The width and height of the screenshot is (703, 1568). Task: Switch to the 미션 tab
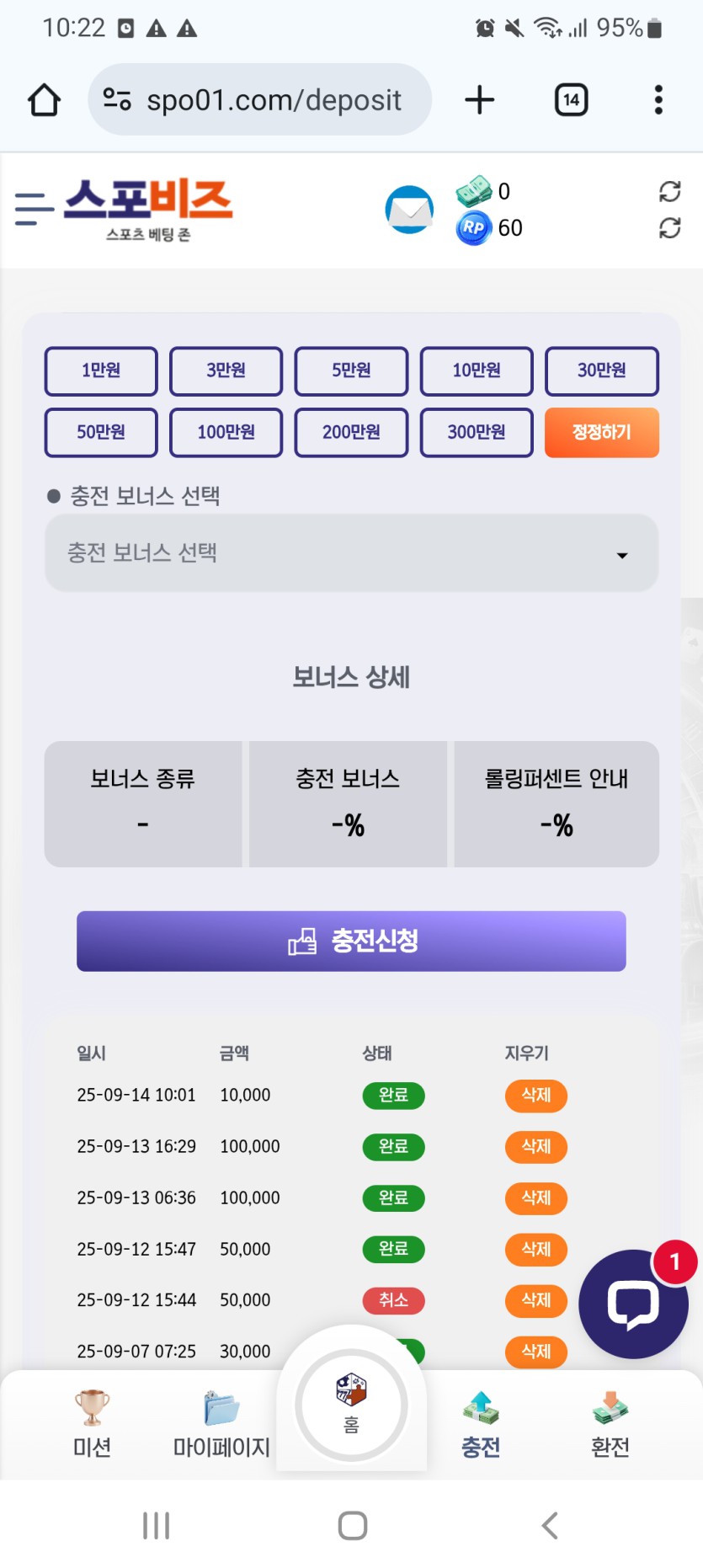tap(92, 1425)
